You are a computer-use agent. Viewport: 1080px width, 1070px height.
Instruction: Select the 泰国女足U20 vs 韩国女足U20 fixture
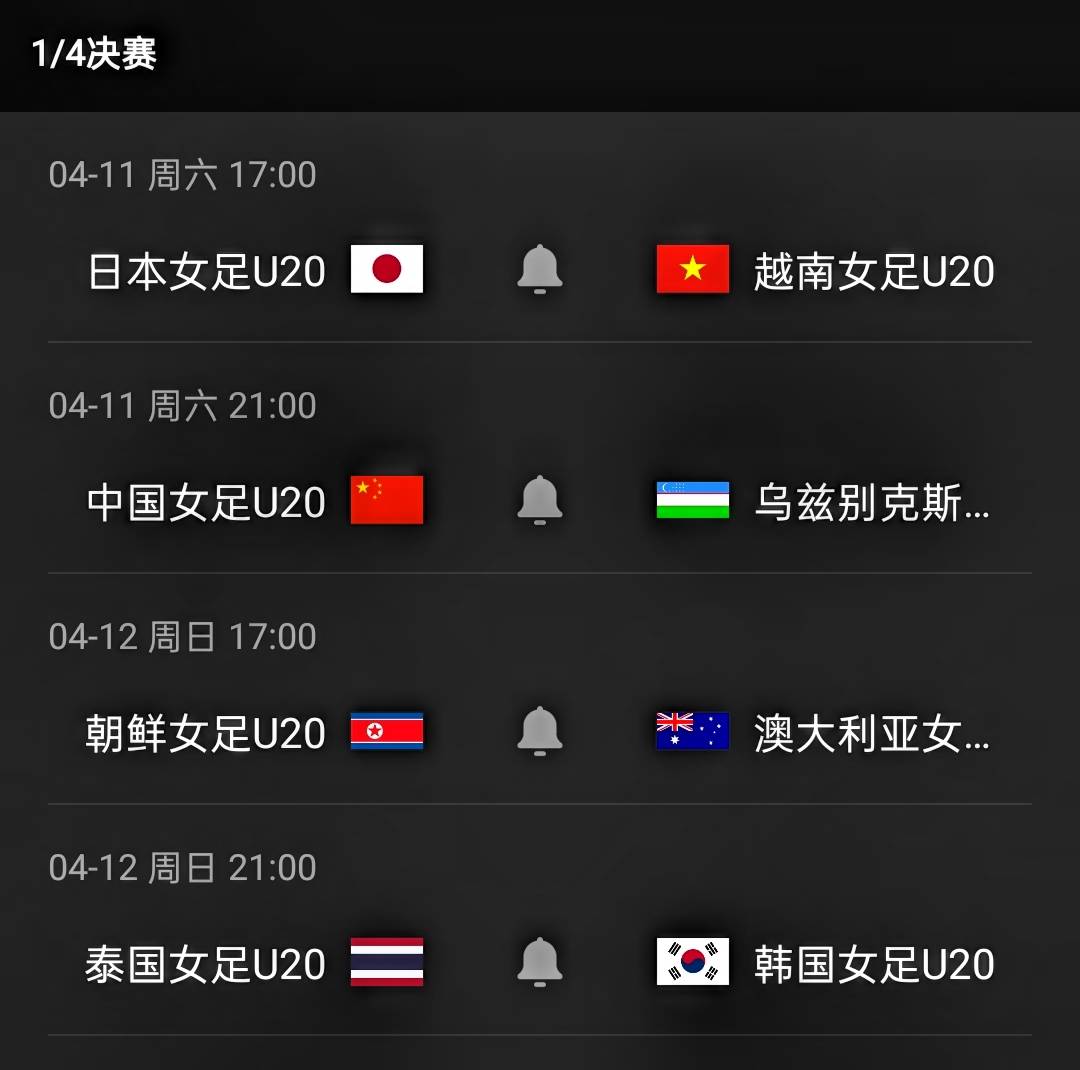coord(206,964)
